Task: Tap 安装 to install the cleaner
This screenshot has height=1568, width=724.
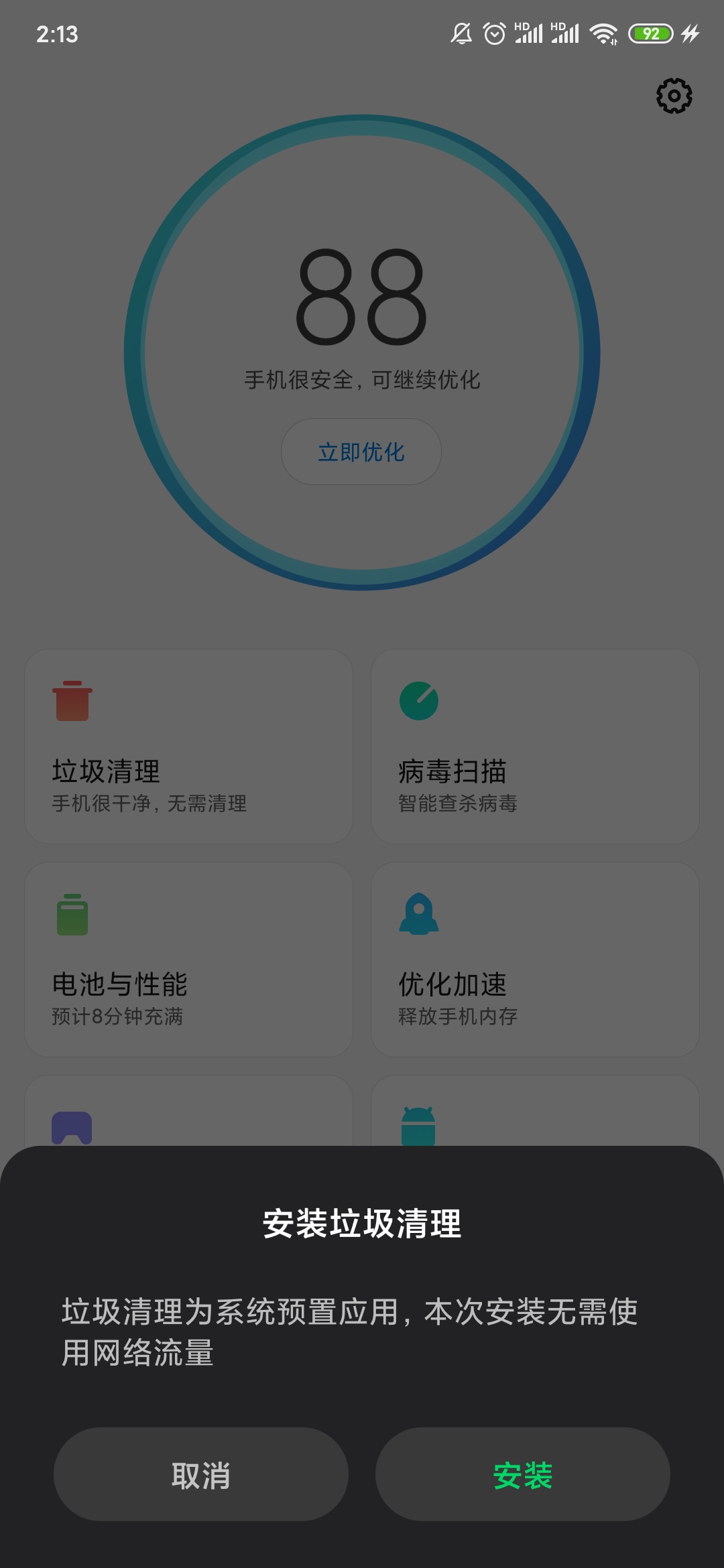Action: tap(522, 1474)
